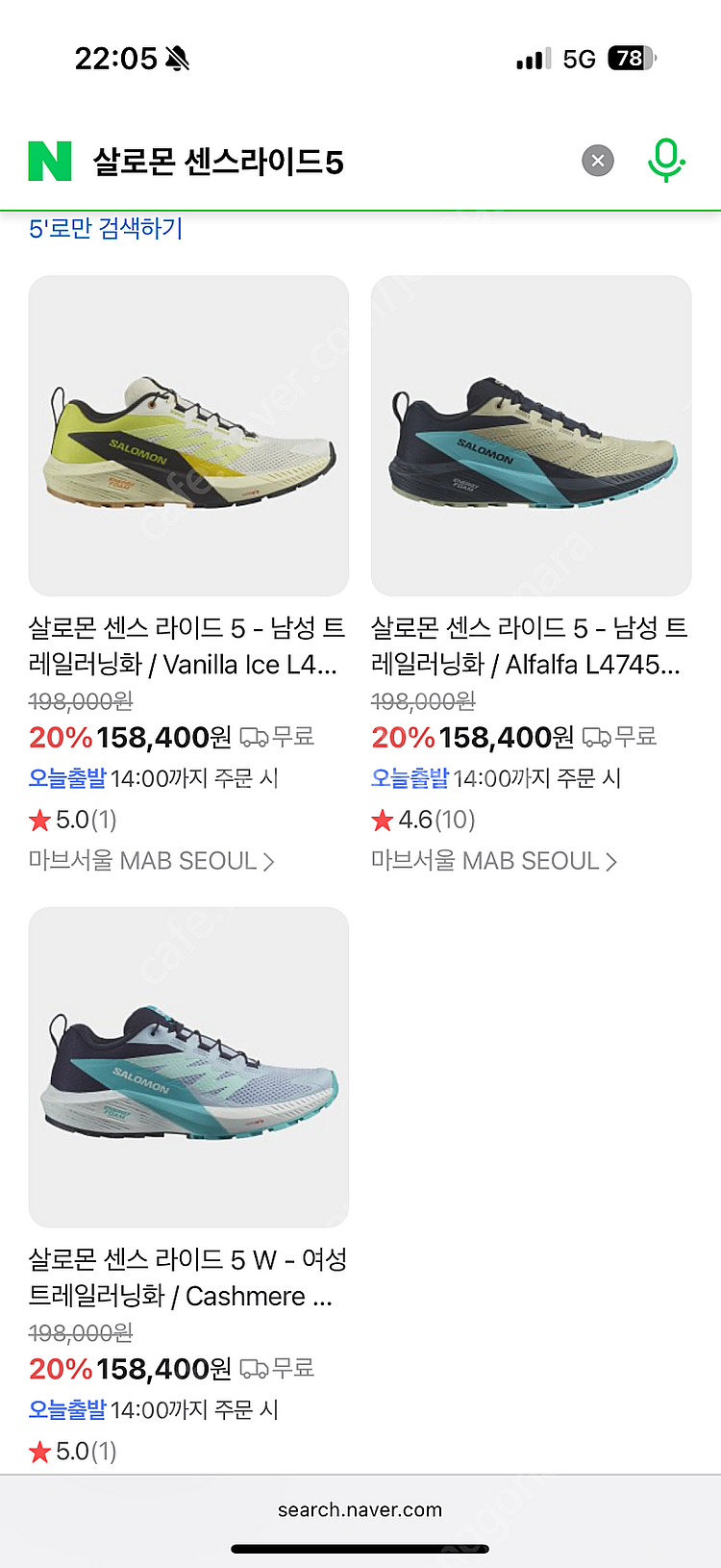Open the Alfalfa product title link
The height and width of the screenshot is (1568, 721).
tap(530, 645)
